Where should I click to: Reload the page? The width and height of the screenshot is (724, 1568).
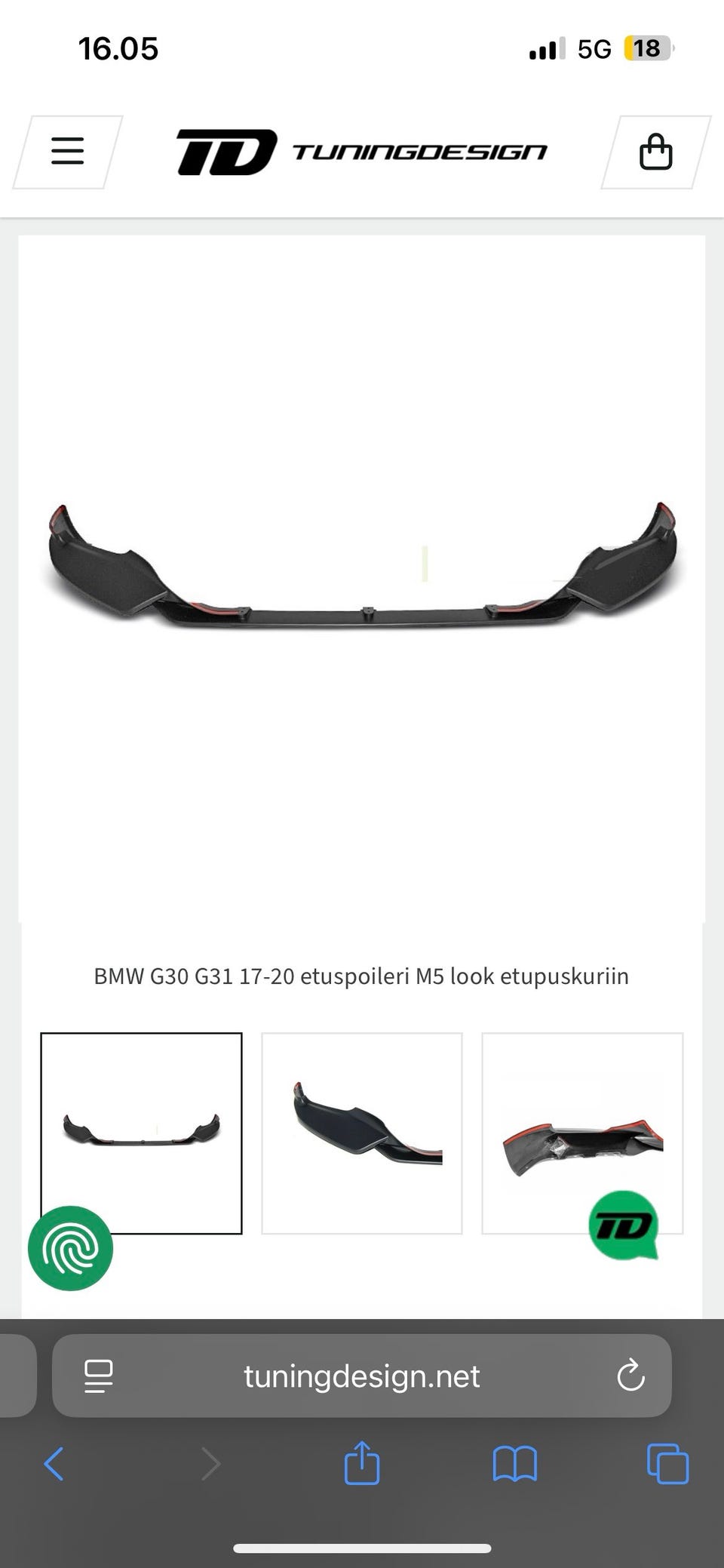(630, 1376)
